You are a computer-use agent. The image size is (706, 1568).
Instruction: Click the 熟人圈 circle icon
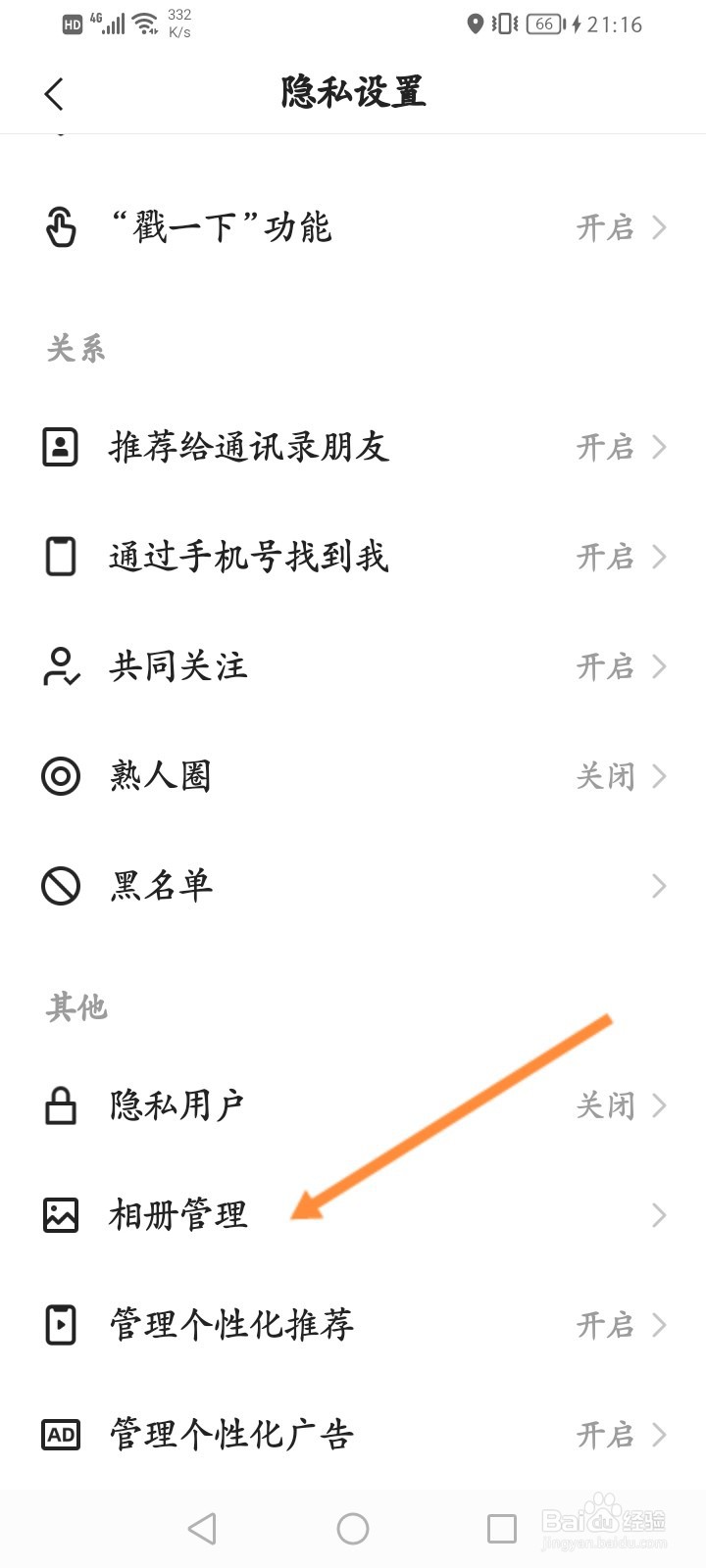[x=61, y=776]
